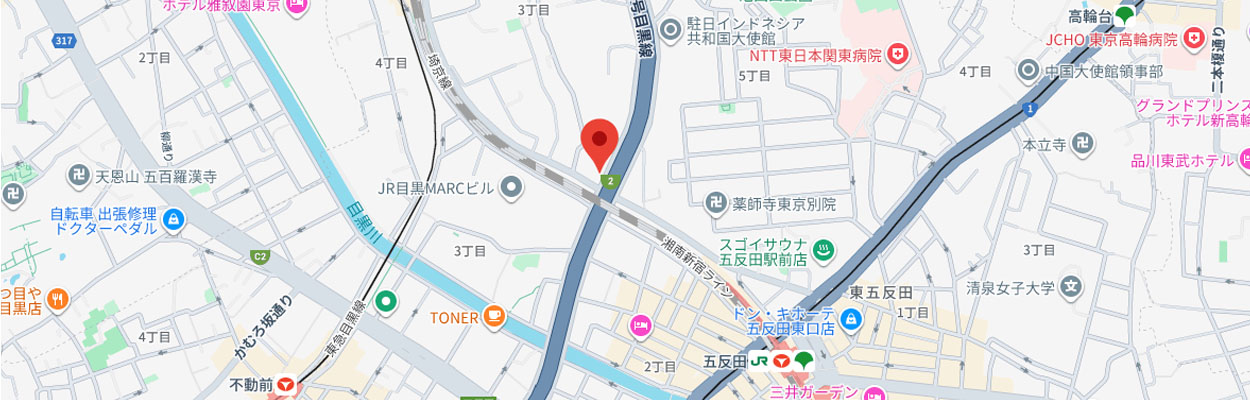Select the TONER cafe marker
Image resolution: width=1250 pixels, height=400 pixels.
tap(493, 317)
